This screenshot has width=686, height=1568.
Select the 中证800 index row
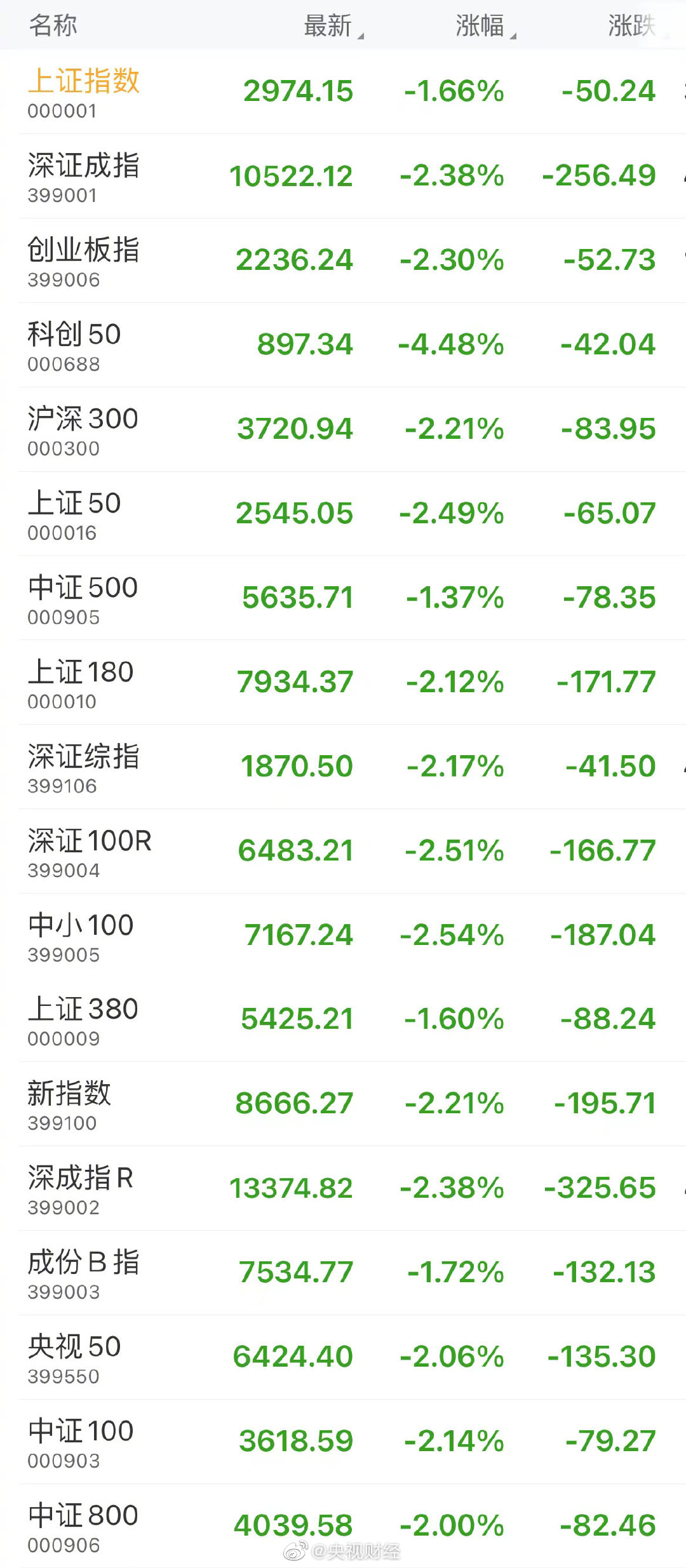pos(343,1526)
